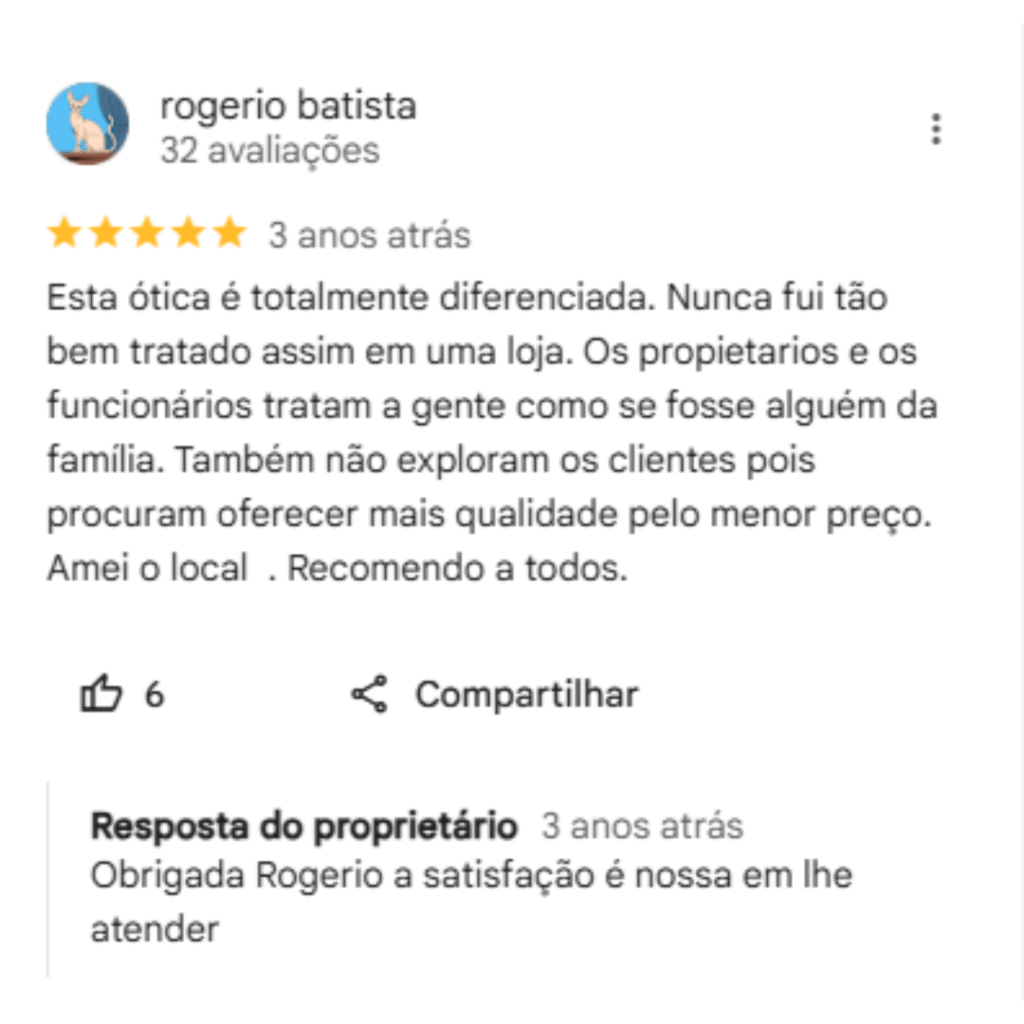Share this review via Compartilhar
This screenshot has height=1024, width=1024.
point(494,694)
